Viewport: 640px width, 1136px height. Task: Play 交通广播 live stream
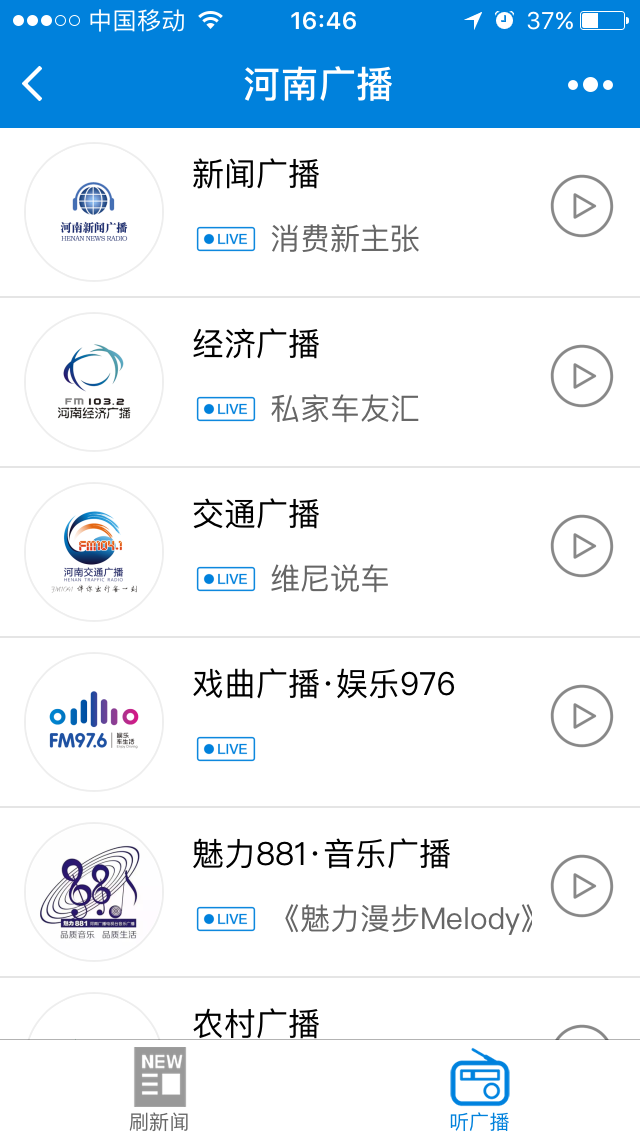coord(581,546)
